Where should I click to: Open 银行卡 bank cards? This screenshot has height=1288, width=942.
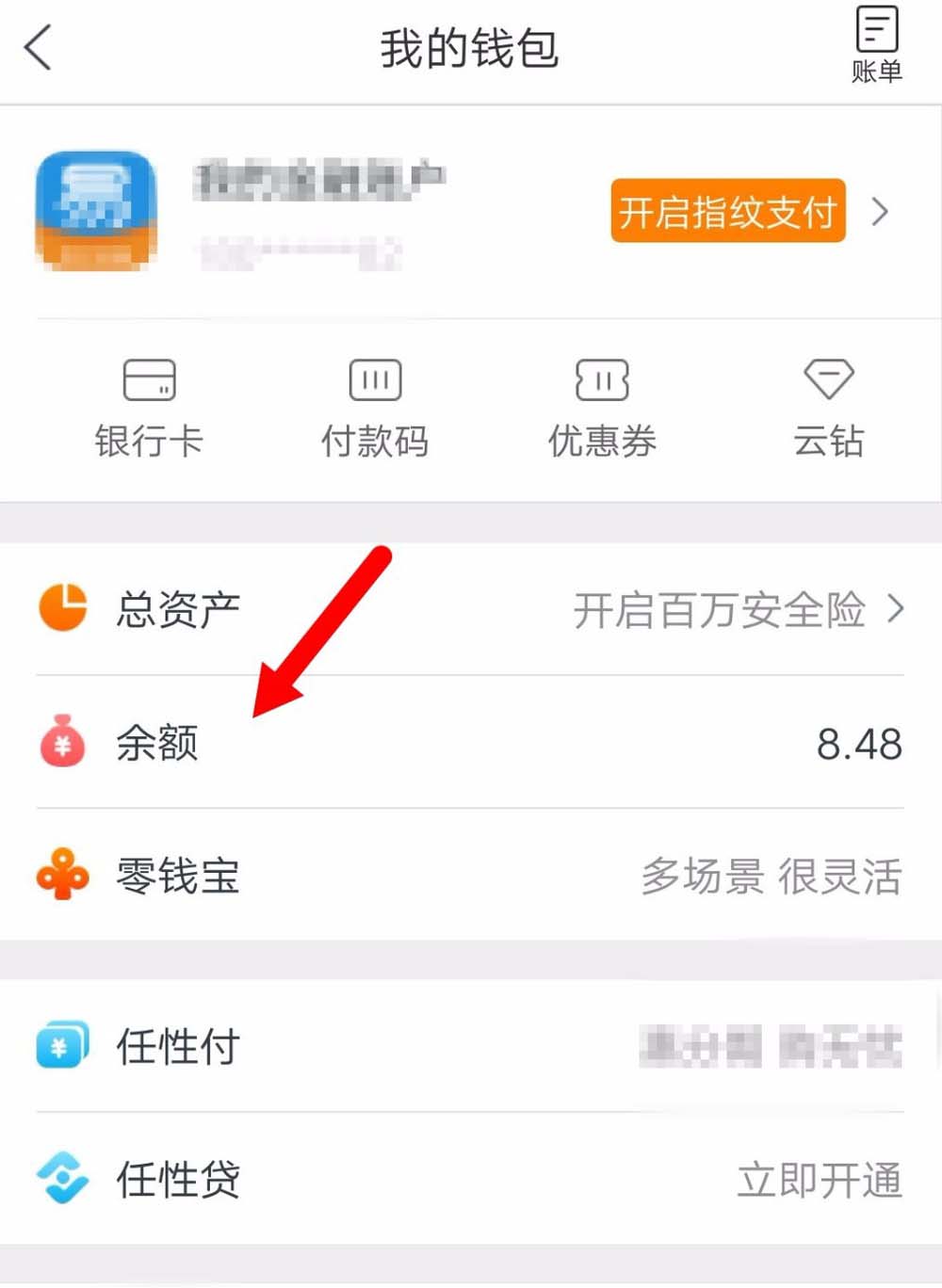149,410
